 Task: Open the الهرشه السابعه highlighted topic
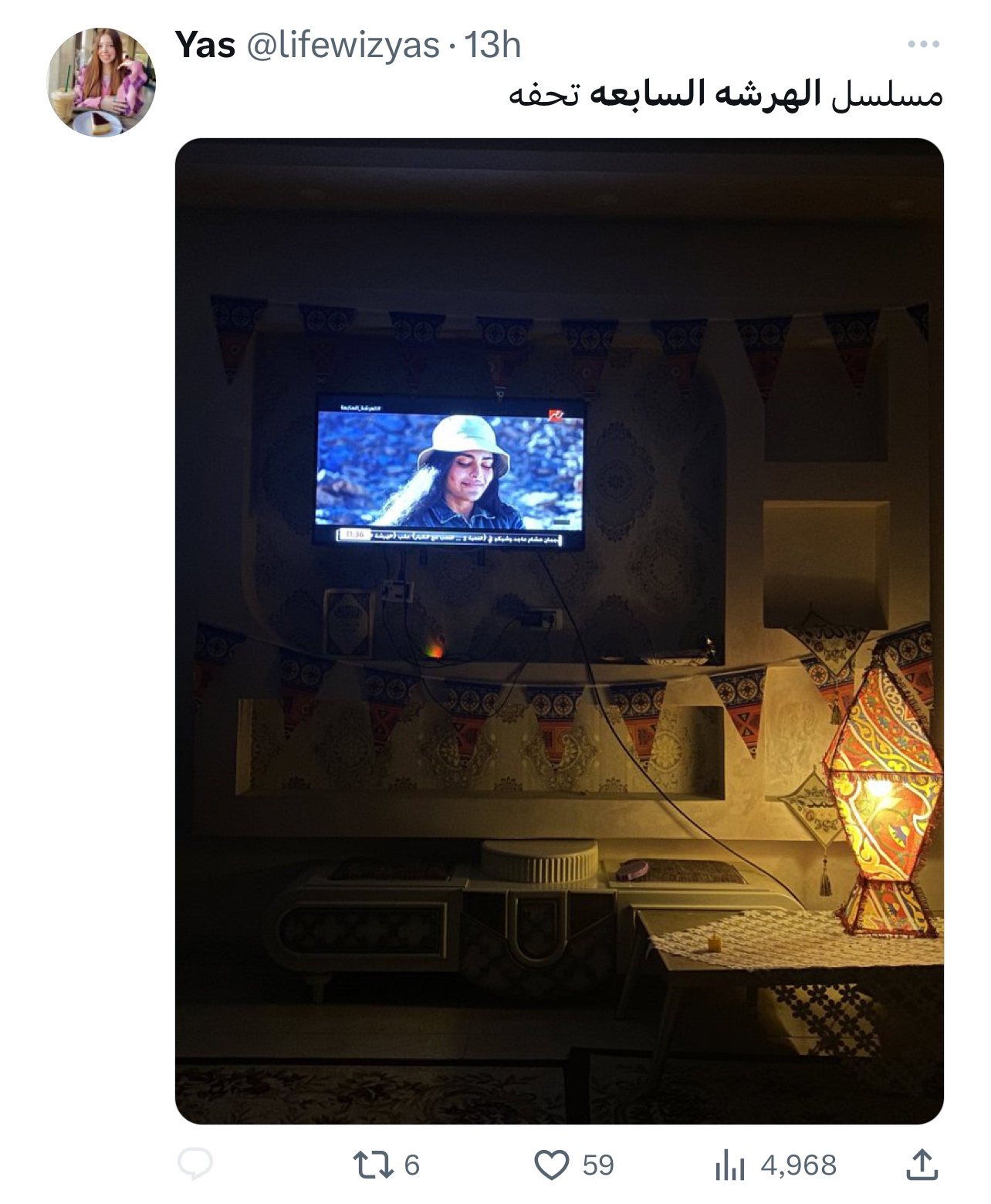tap(705, 94)
